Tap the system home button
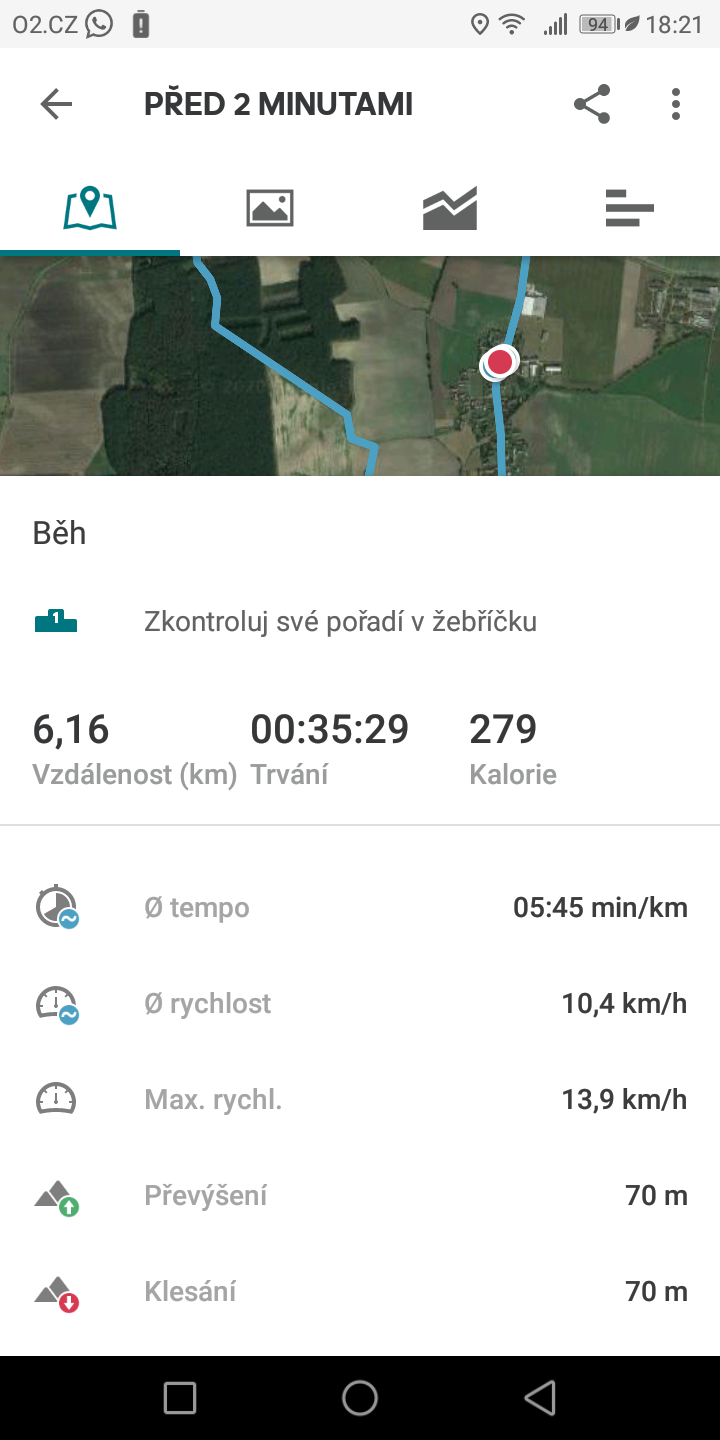 [x=360, y=1398]
